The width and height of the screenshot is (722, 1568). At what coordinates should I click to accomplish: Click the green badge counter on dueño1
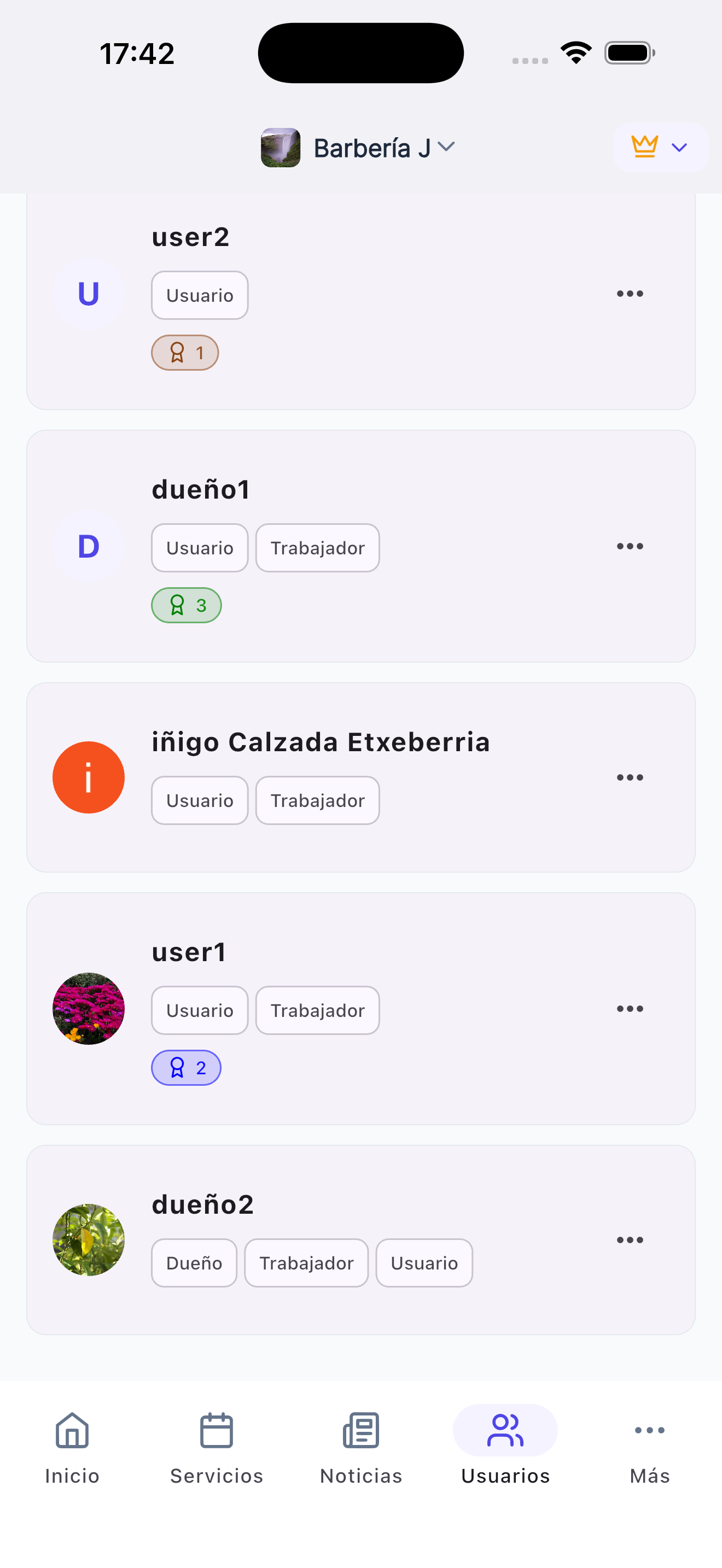point(187,605)
